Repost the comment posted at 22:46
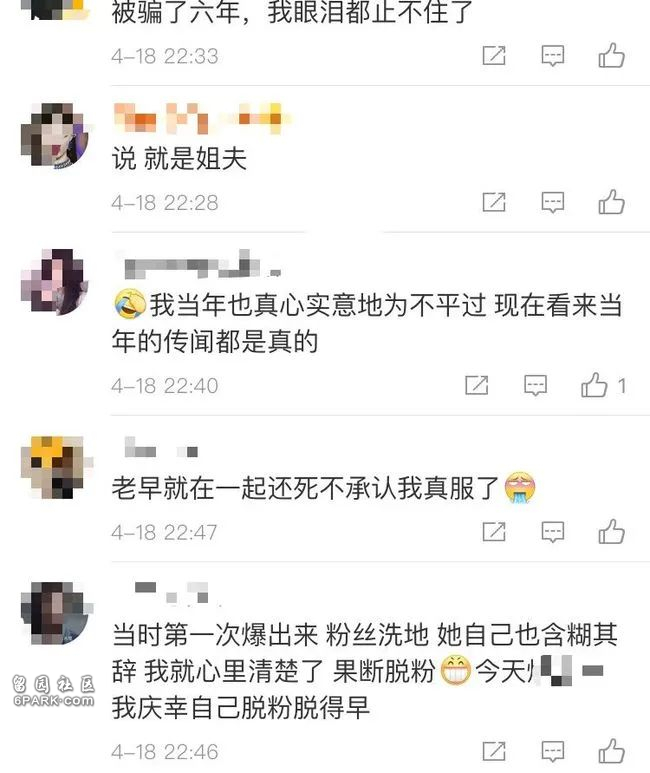The width and height of the screenshot is (650, 773). pyautogui.click(x=494, y=751)
